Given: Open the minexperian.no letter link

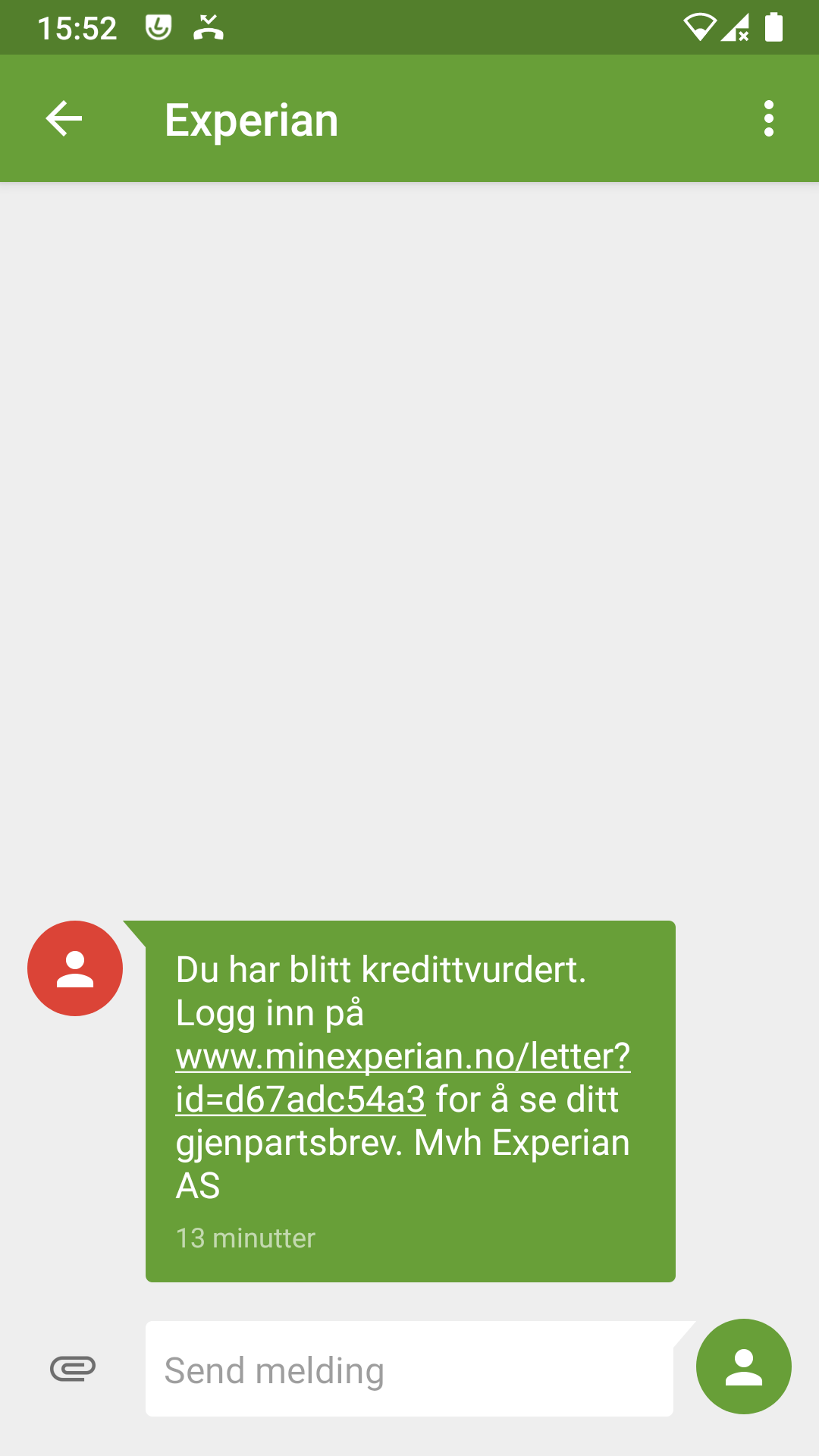Looking at the screenshot, I should (x=403, y=1078).
